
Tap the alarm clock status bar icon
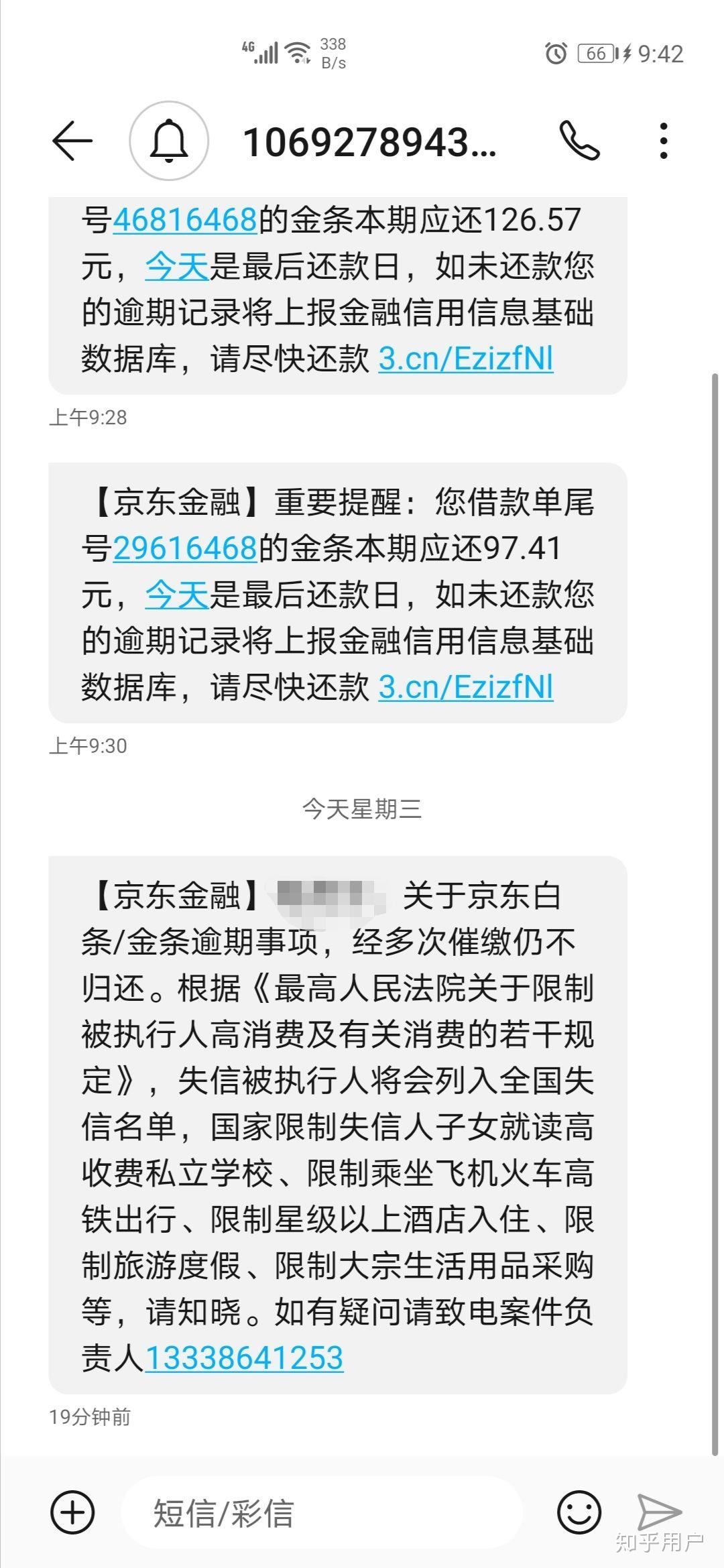pyautogui.click(x=556, y=52)
